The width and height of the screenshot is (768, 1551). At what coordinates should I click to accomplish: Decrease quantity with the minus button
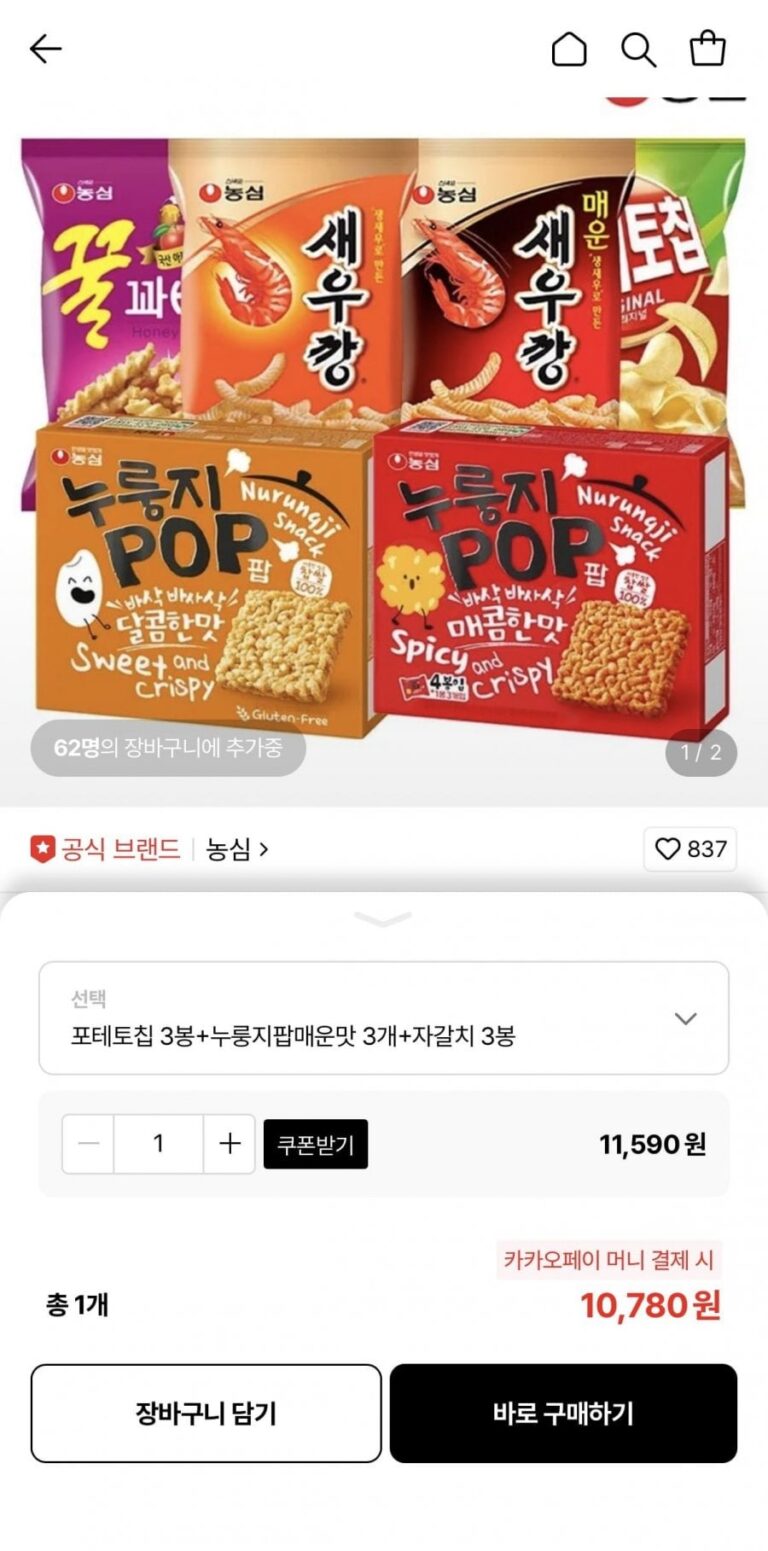click(88, 1144)
